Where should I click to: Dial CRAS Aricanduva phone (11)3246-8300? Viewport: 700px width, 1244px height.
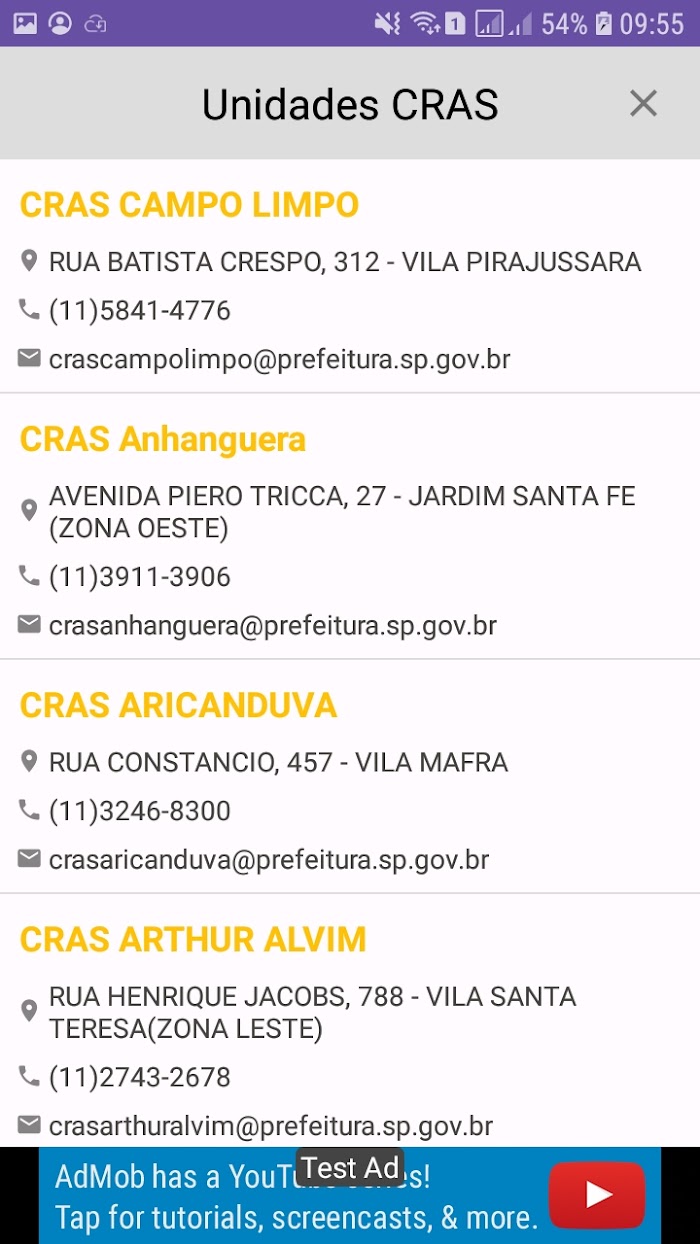(x=140, y=811)
